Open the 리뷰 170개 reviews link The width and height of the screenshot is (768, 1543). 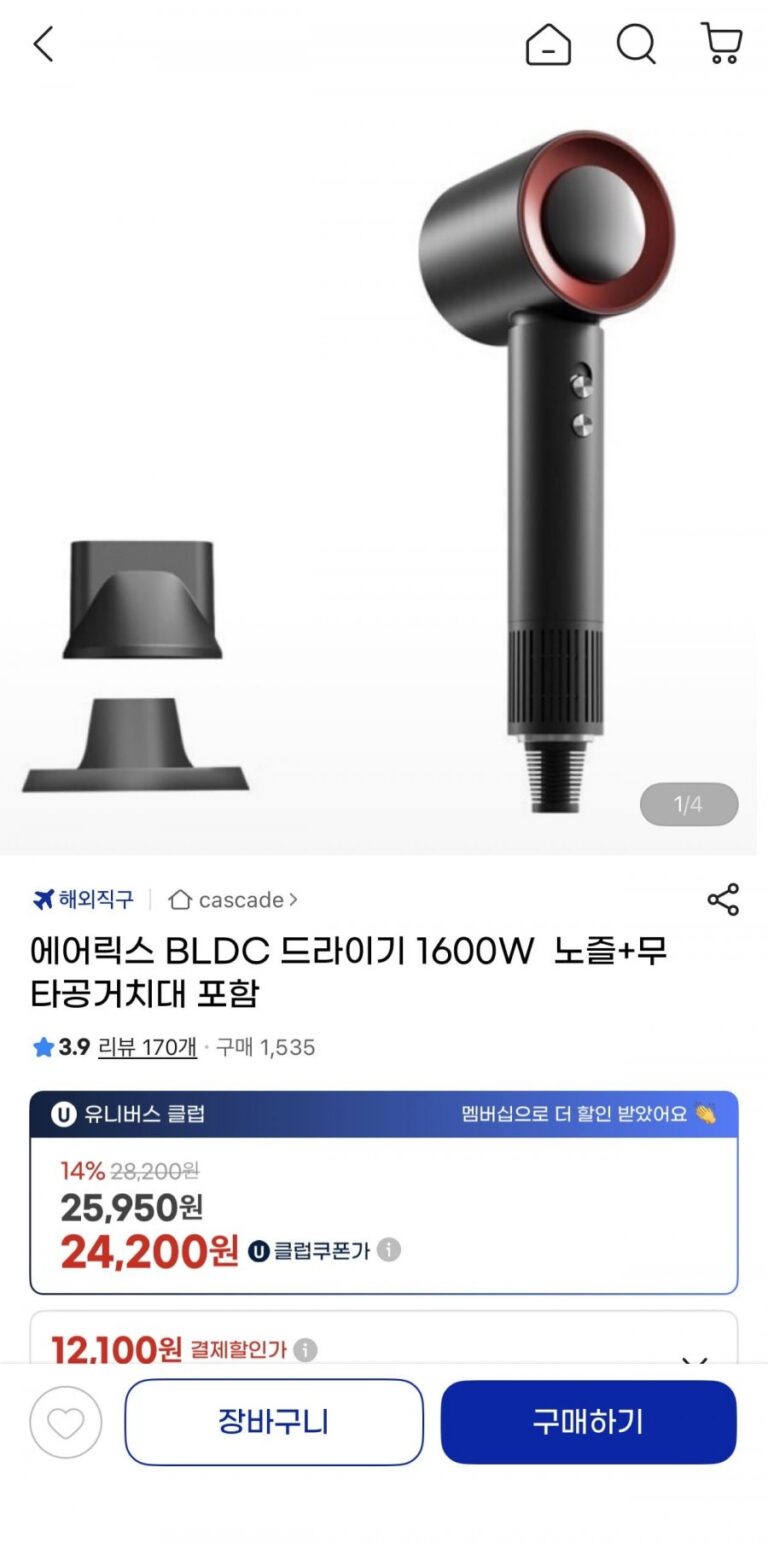coord(147,1047)
